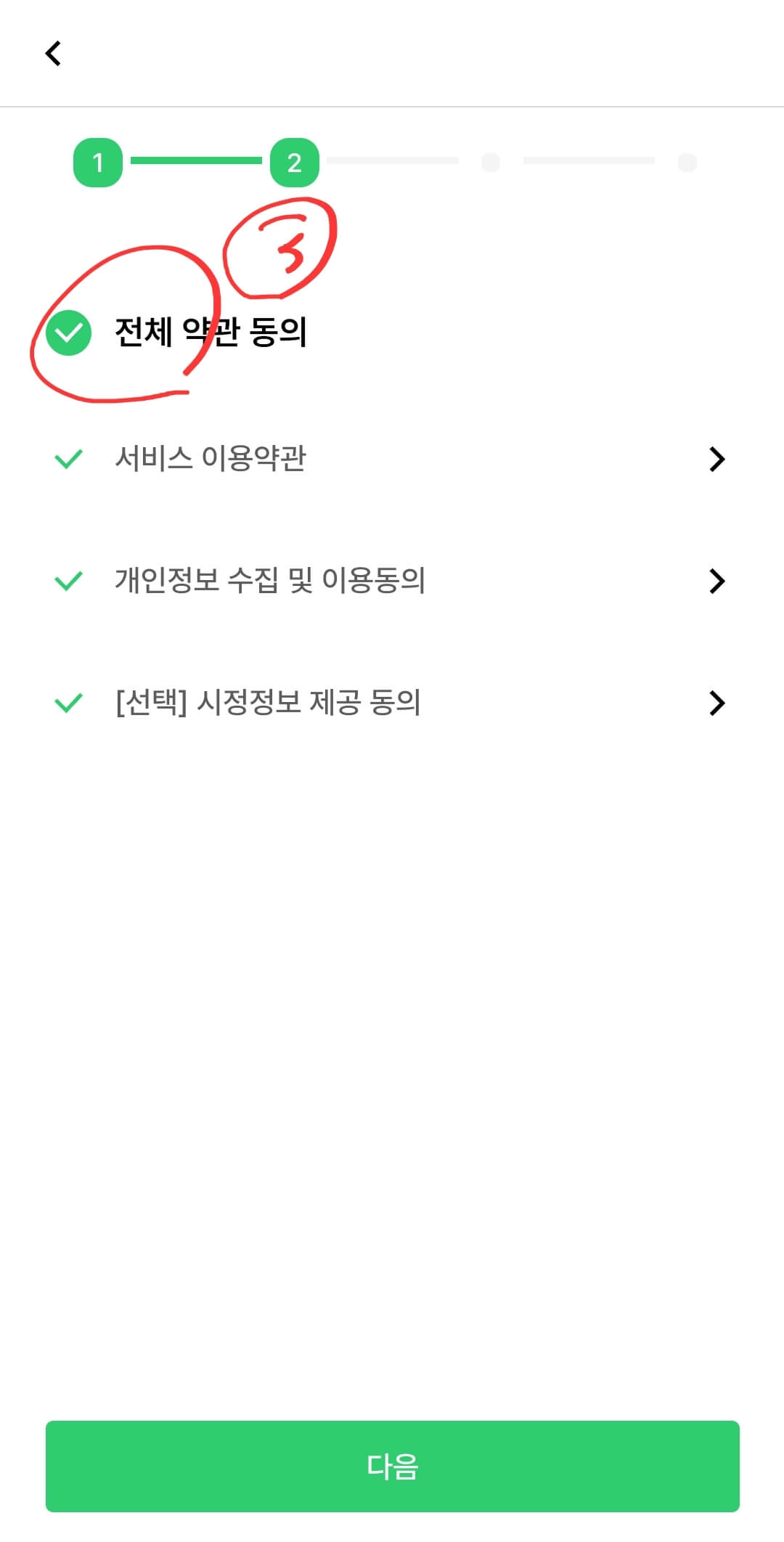Tap the fourth grey step dot

[x=685, y=162]
